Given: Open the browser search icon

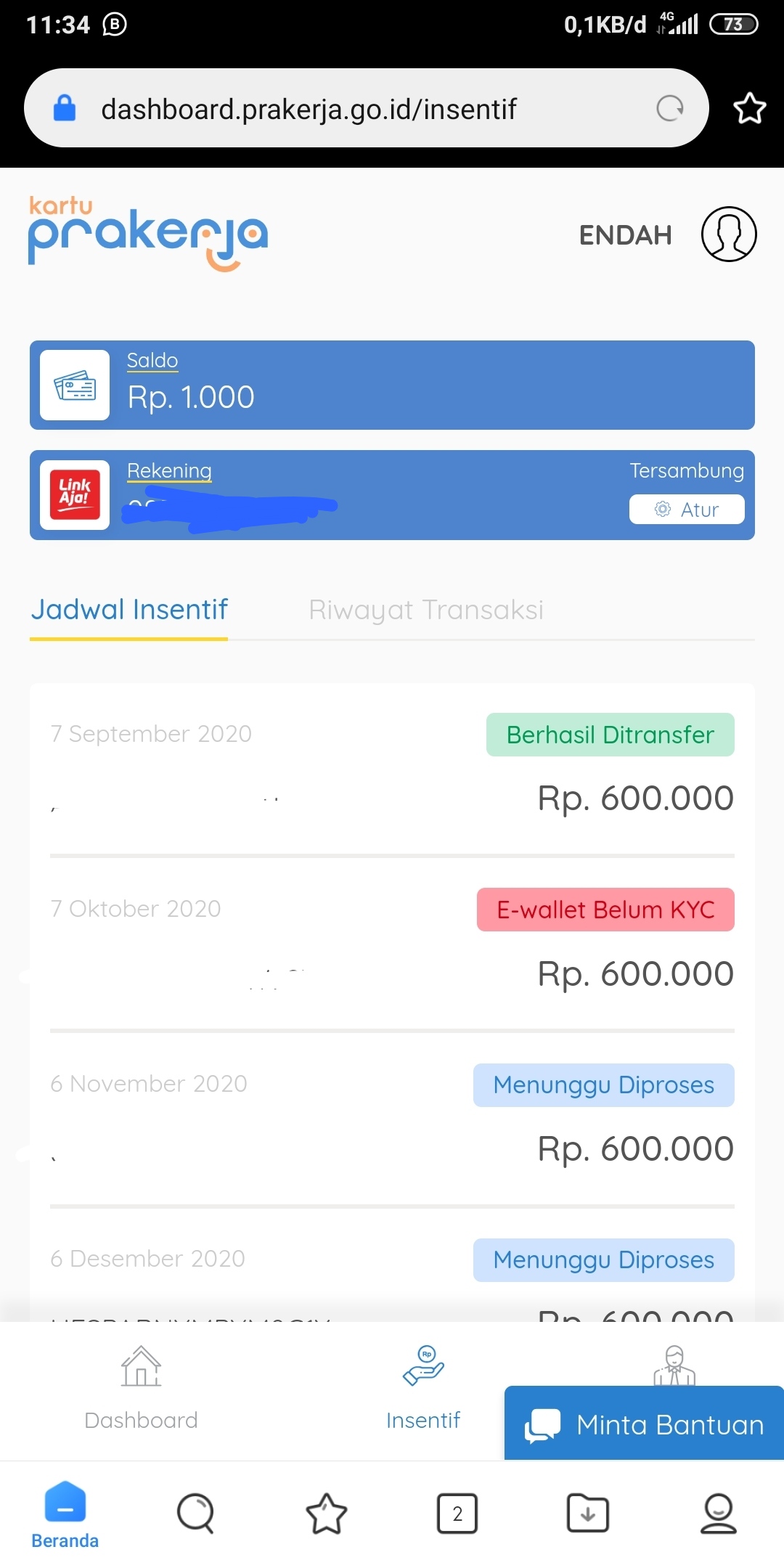Looking at the screenshot, I should [196, 1514].
